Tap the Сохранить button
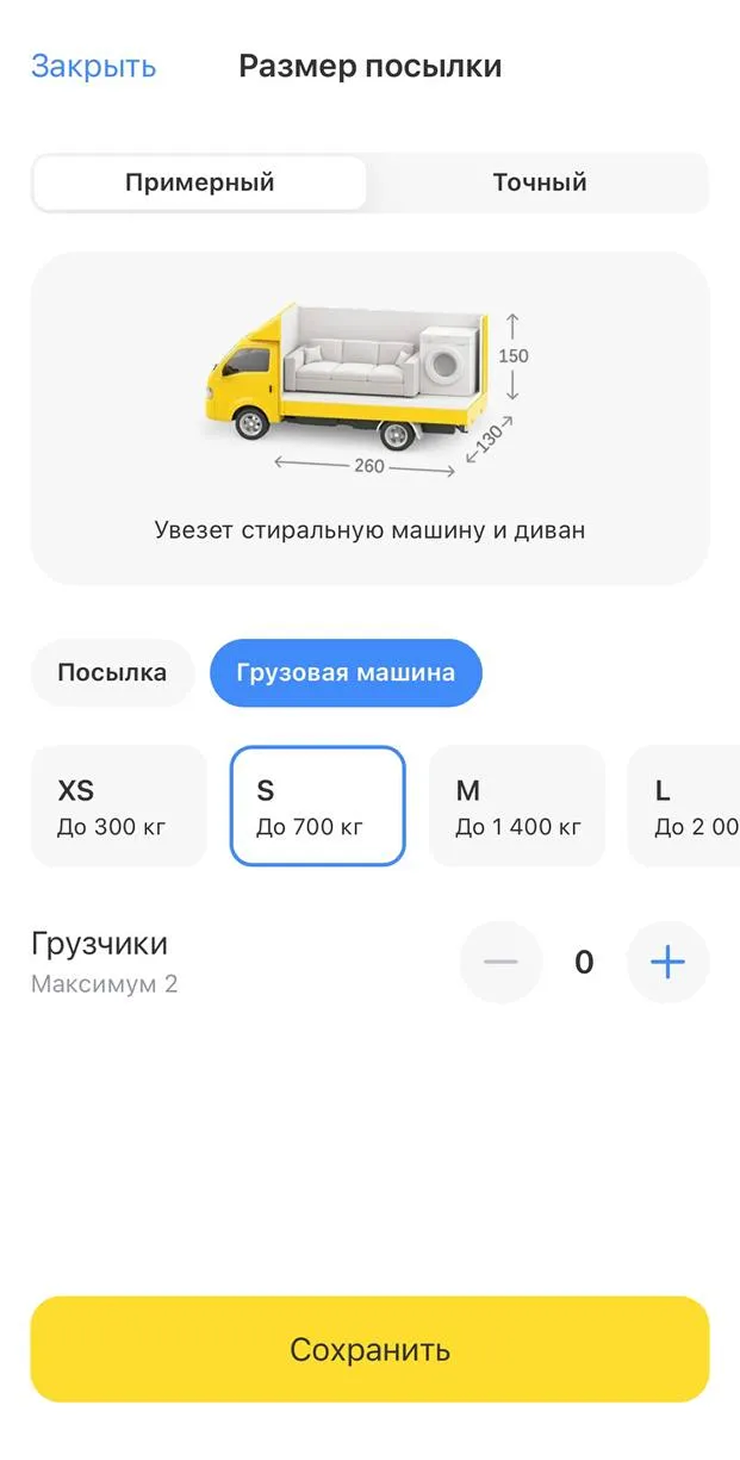This screenshot has width=740, height=1460. point(370,1349)
